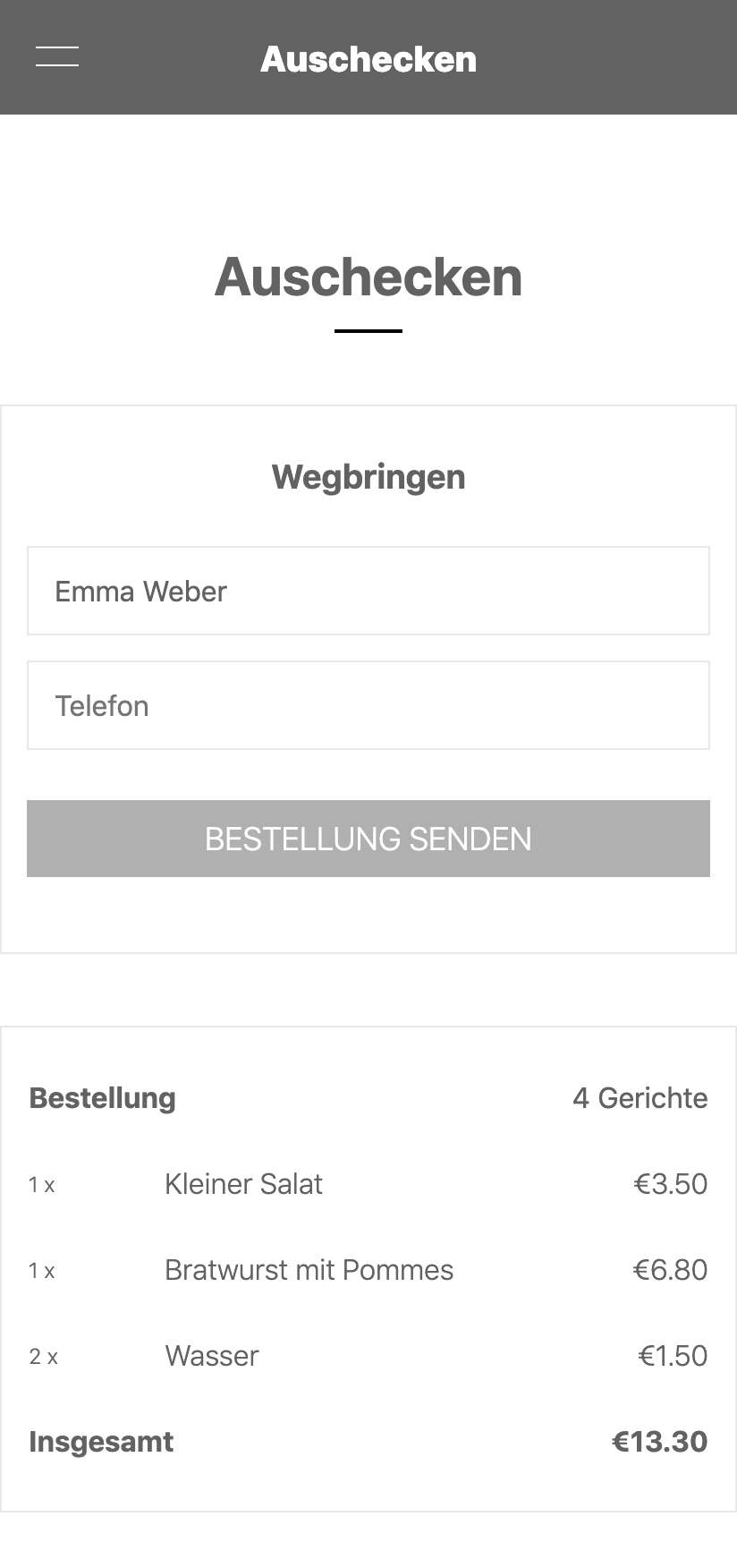
Task: Edit the name field with Emma Weber
Action: 368,591
